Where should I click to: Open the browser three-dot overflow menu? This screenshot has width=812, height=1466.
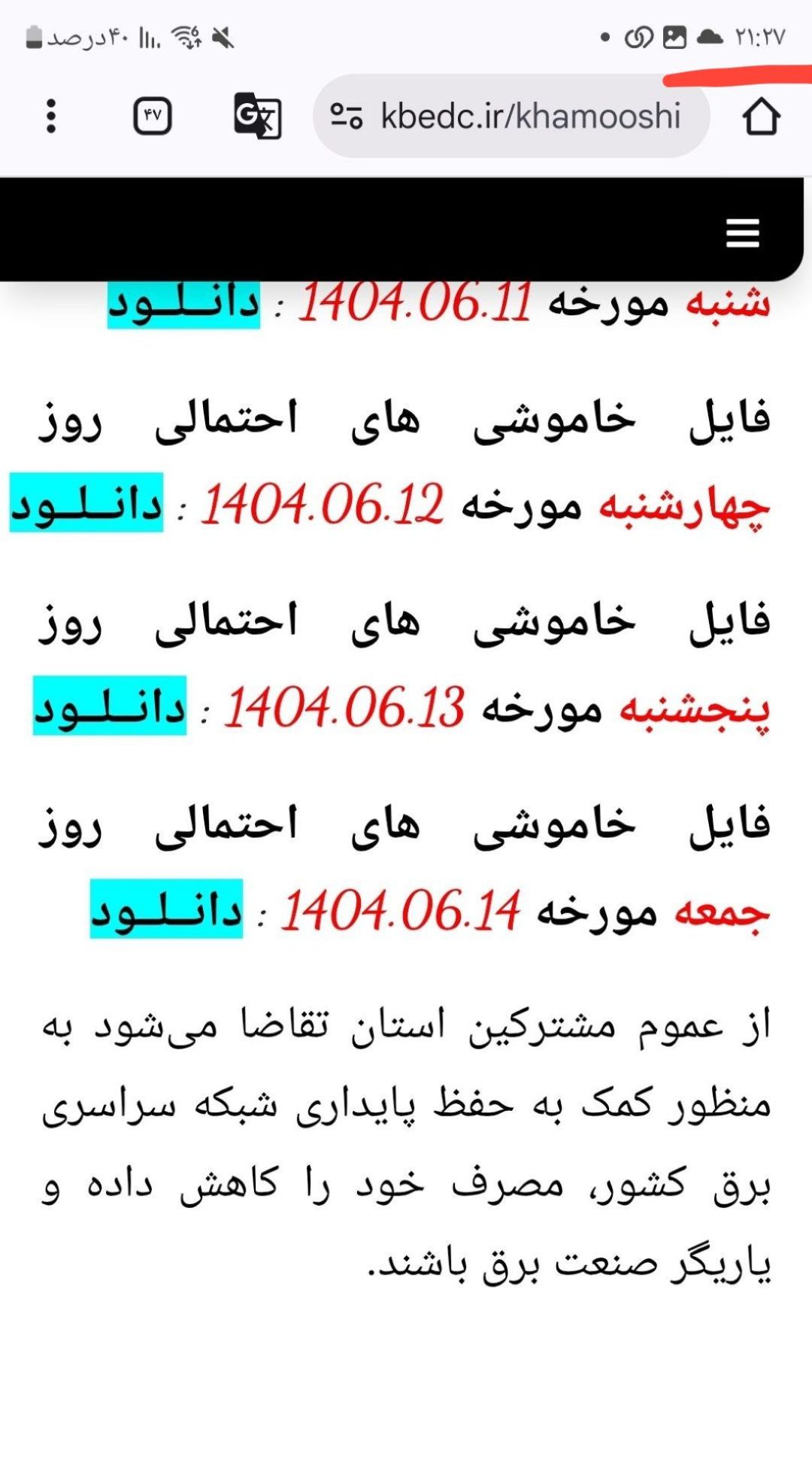51,117
